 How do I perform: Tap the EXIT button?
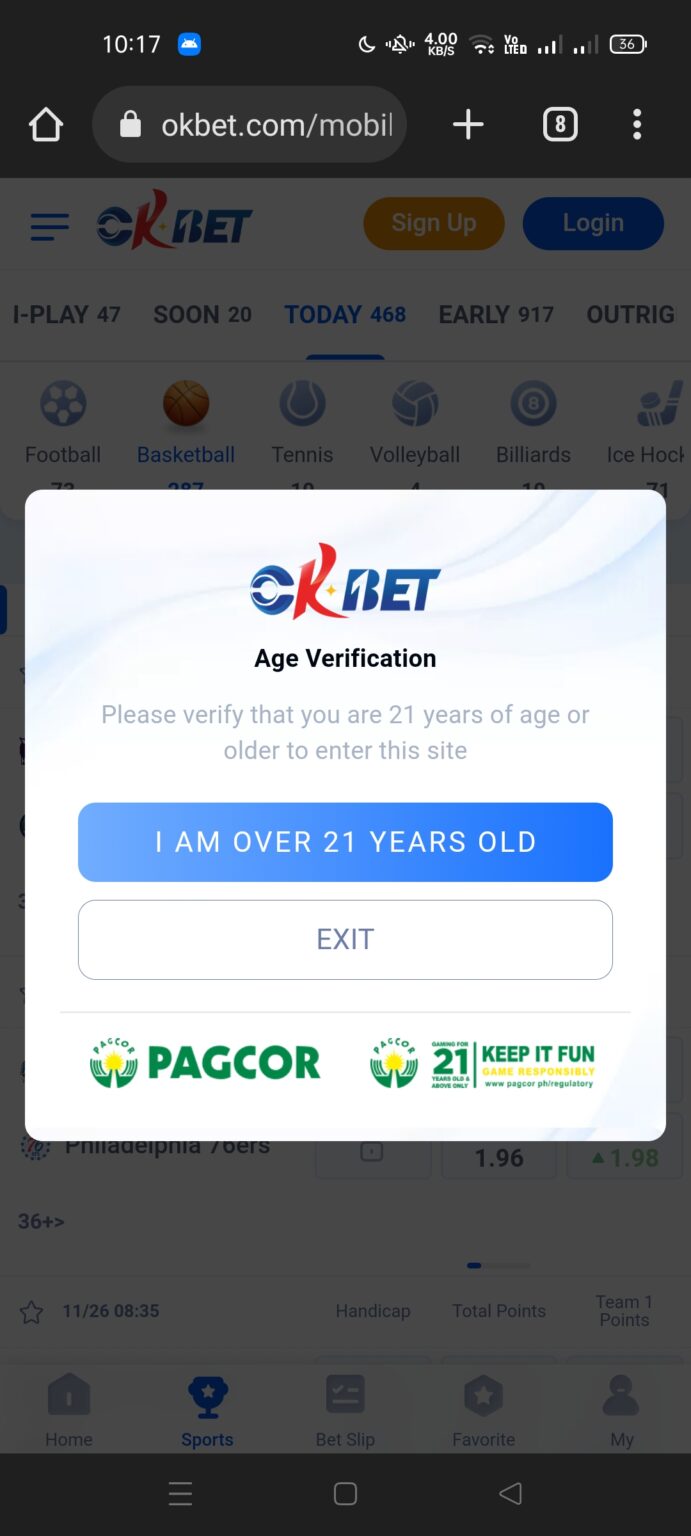pyautogui.click(x=345, y=939)
